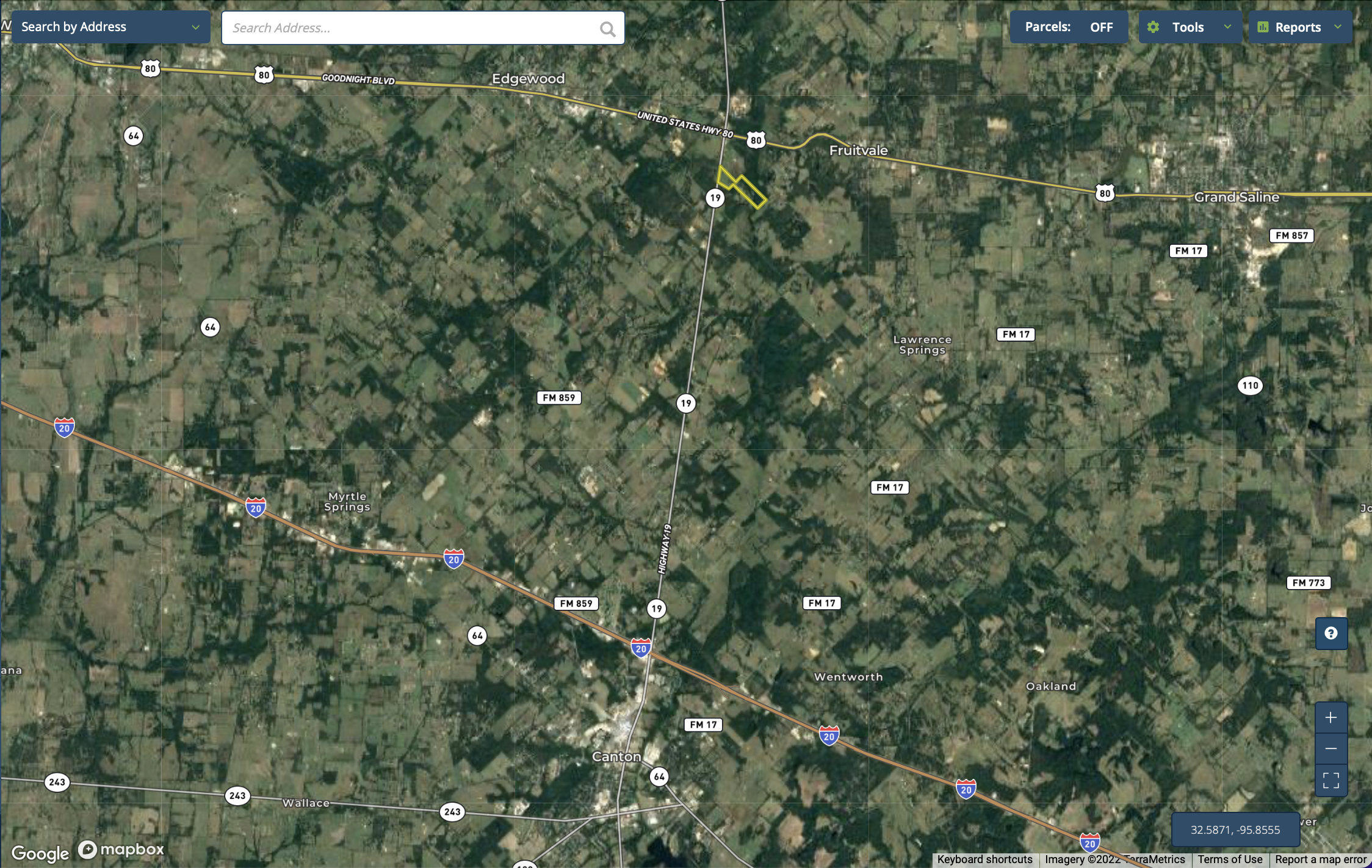Zoom in on the map

pos(1331,718)
